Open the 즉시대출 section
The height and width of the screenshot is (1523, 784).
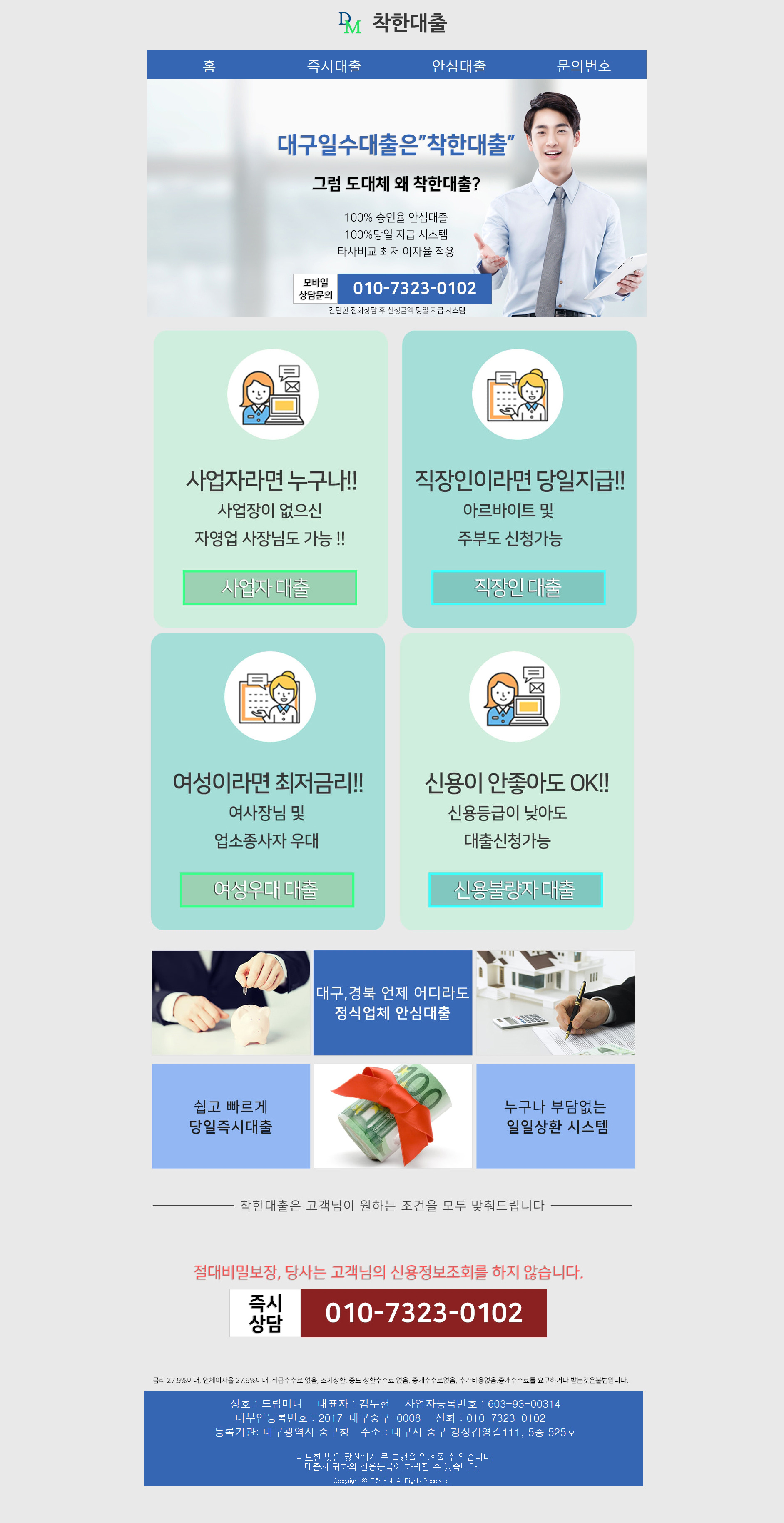pos(334,66)
